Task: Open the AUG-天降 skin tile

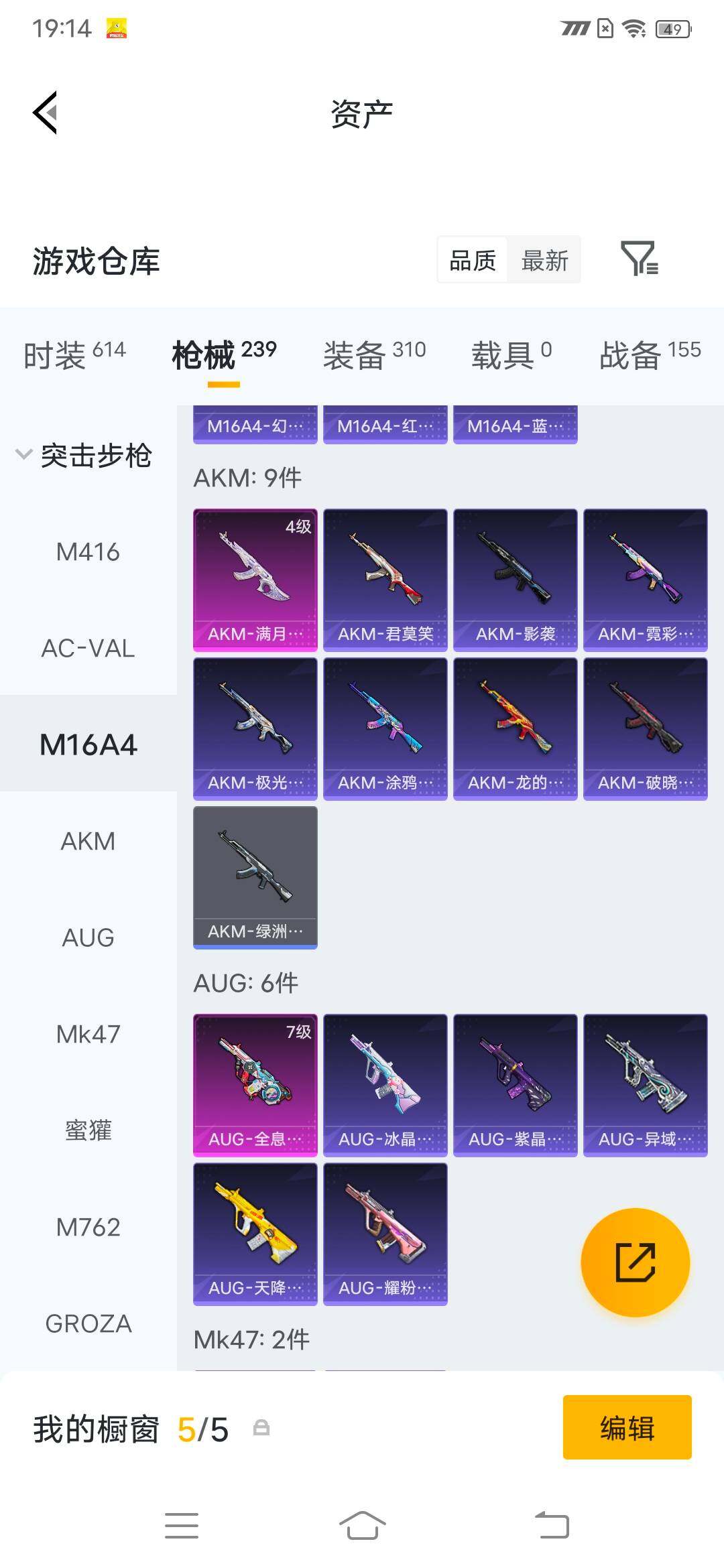Action: click(255, 1234)
